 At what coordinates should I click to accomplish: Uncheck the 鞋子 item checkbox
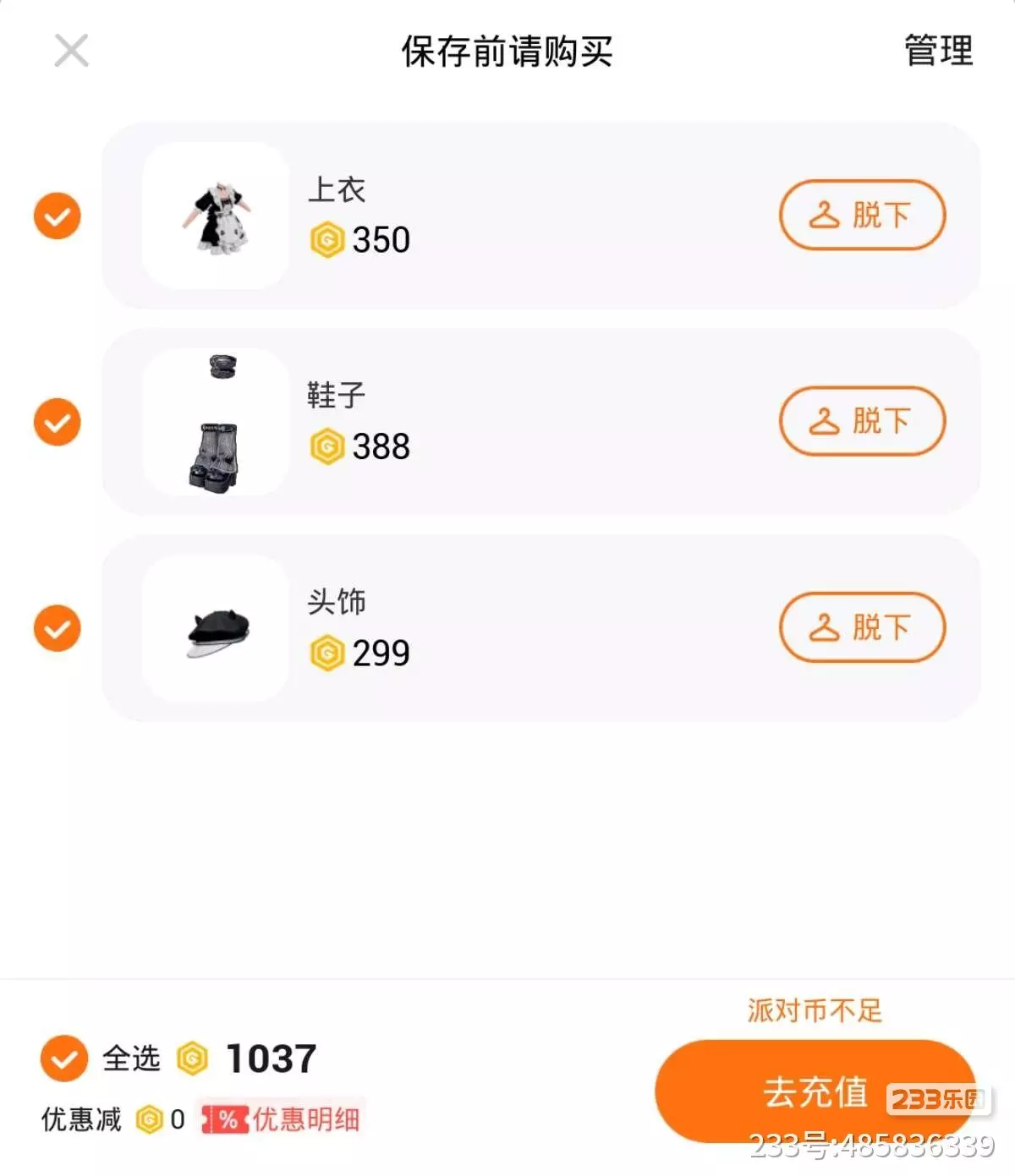point(58,422)
